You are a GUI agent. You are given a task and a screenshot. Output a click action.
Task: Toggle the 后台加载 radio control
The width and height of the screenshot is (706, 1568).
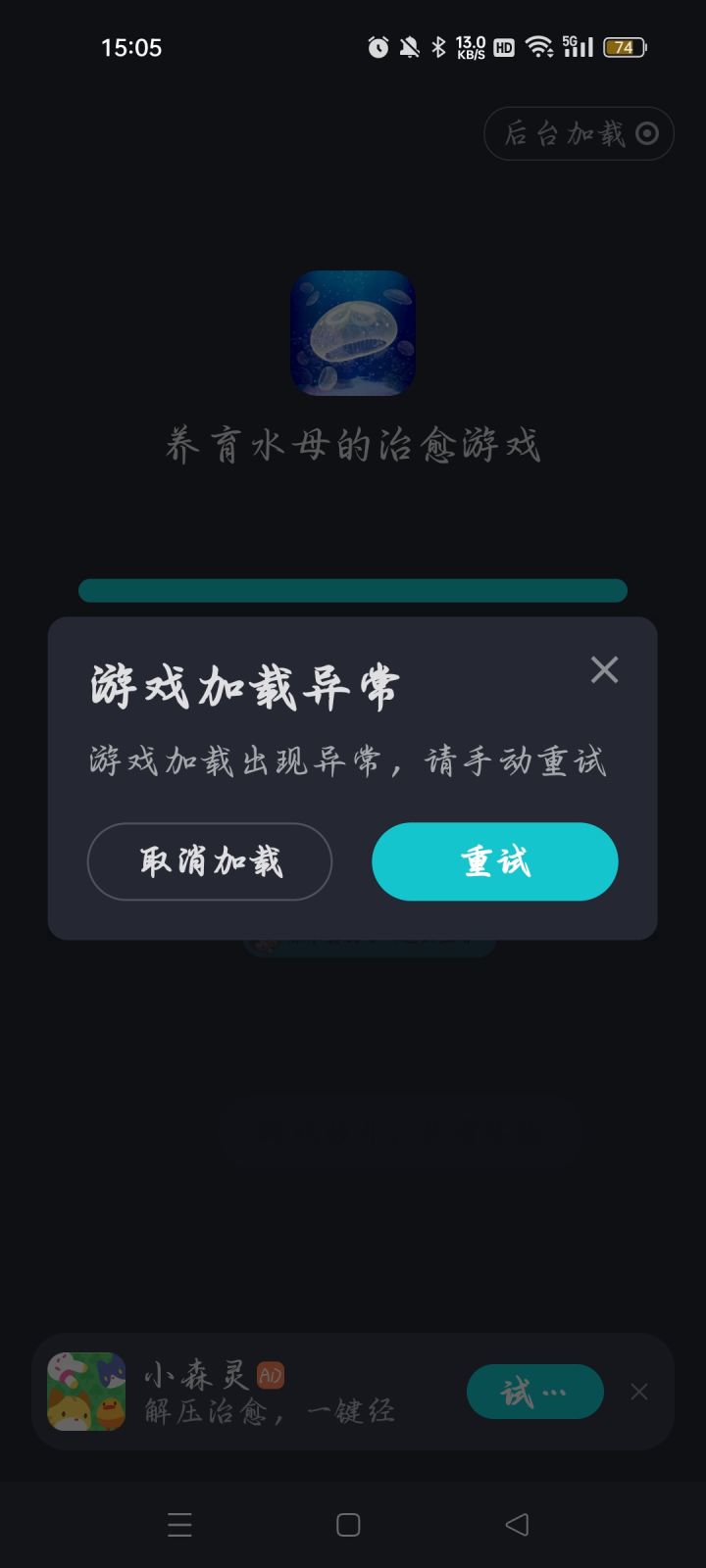[646, 133]
